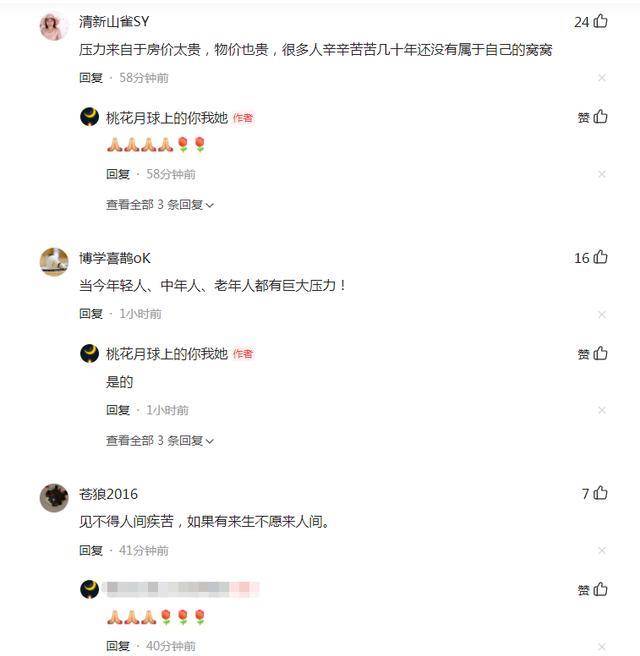Open 苍狼2016's username profile
The image size is (640, 656).
point(108,494)
